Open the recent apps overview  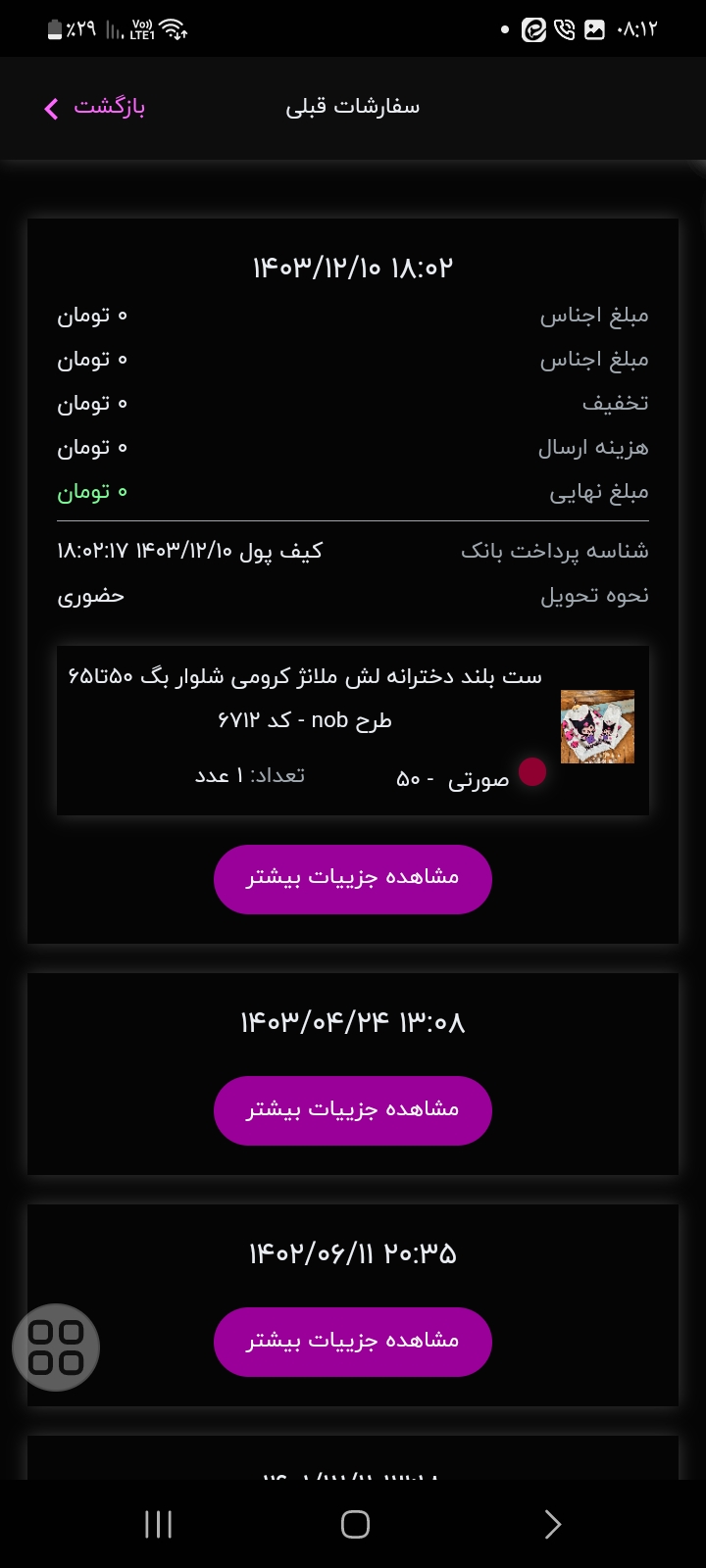(x=158, y=1524)
